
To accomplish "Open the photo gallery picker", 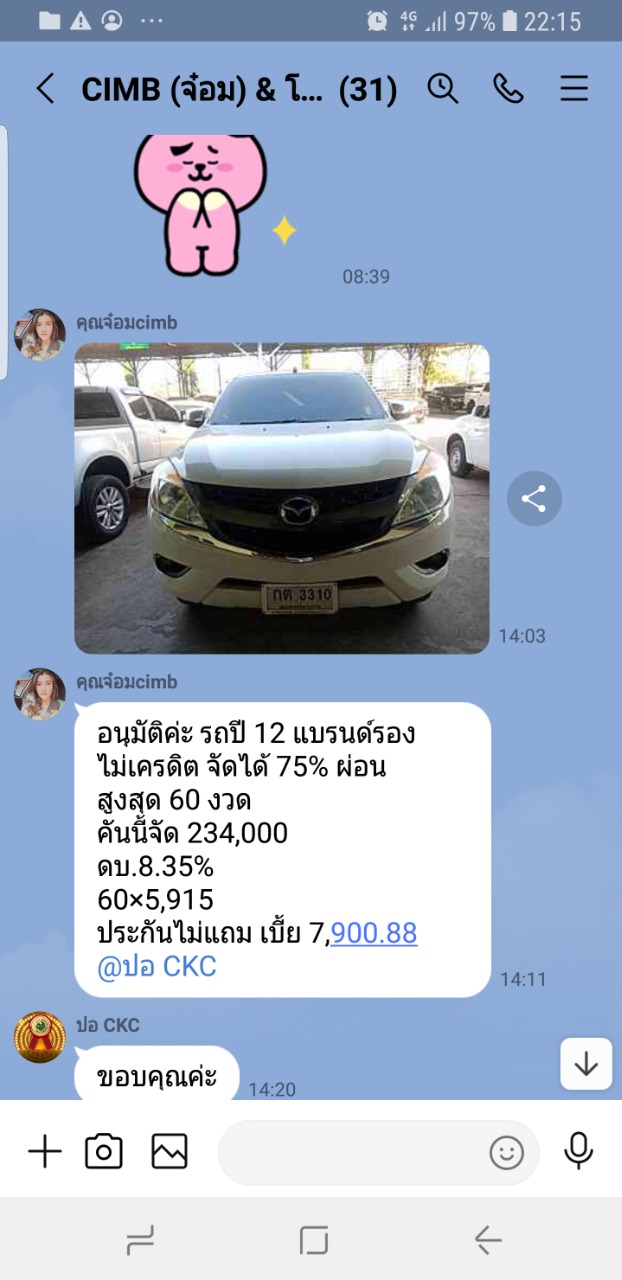I will point(170,1152).
